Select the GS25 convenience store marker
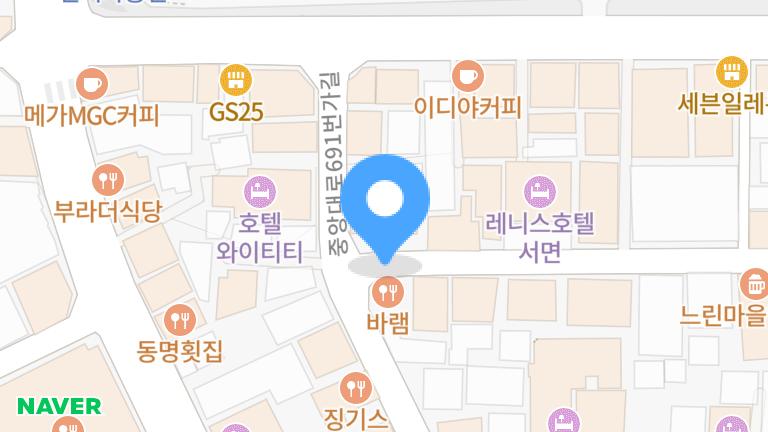This screenshot has width=768, height=432. tap(236, 78)
